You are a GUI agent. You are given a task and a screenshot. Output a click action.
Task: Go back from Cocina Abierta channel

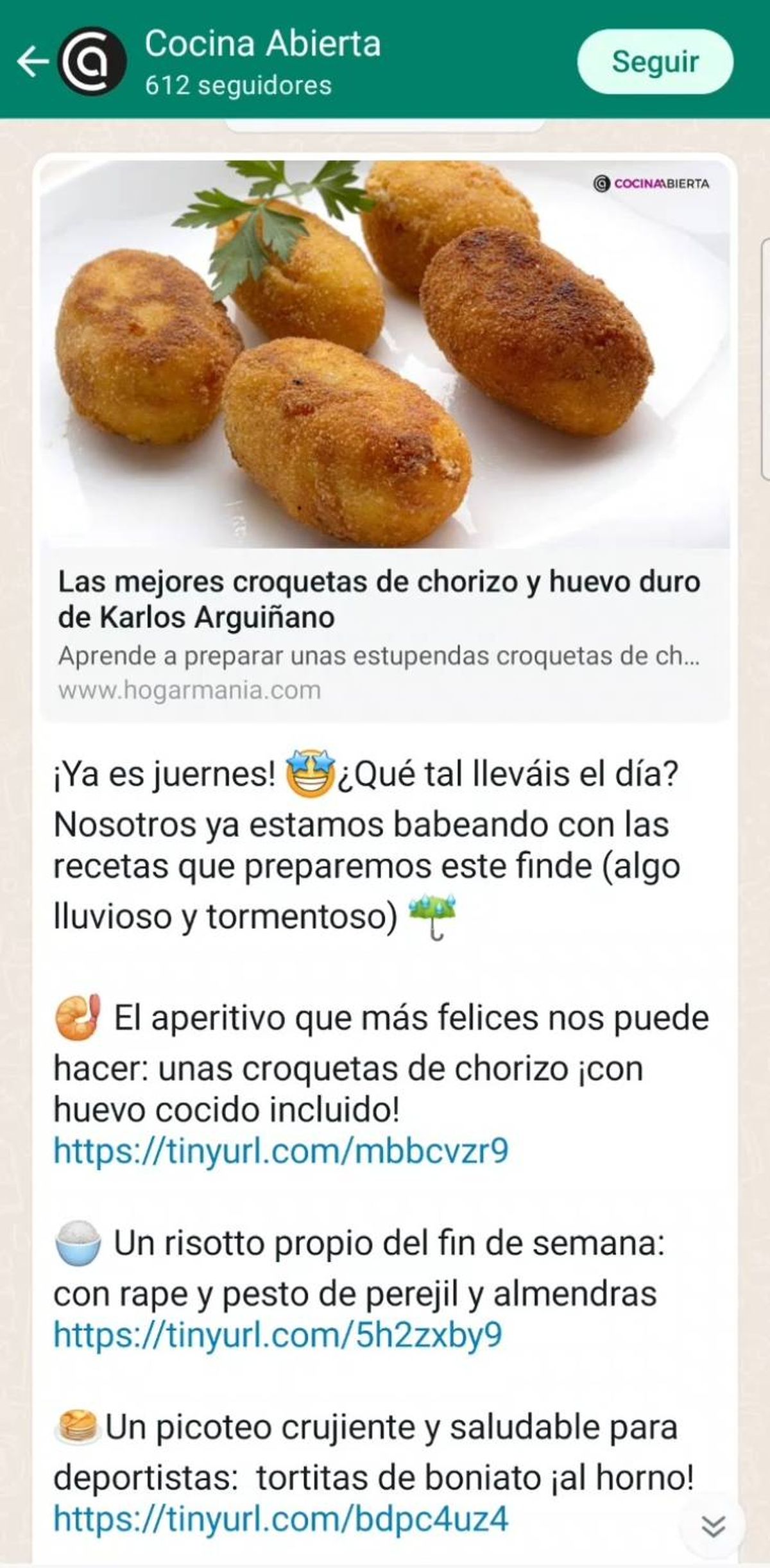[x=32, y=62]
